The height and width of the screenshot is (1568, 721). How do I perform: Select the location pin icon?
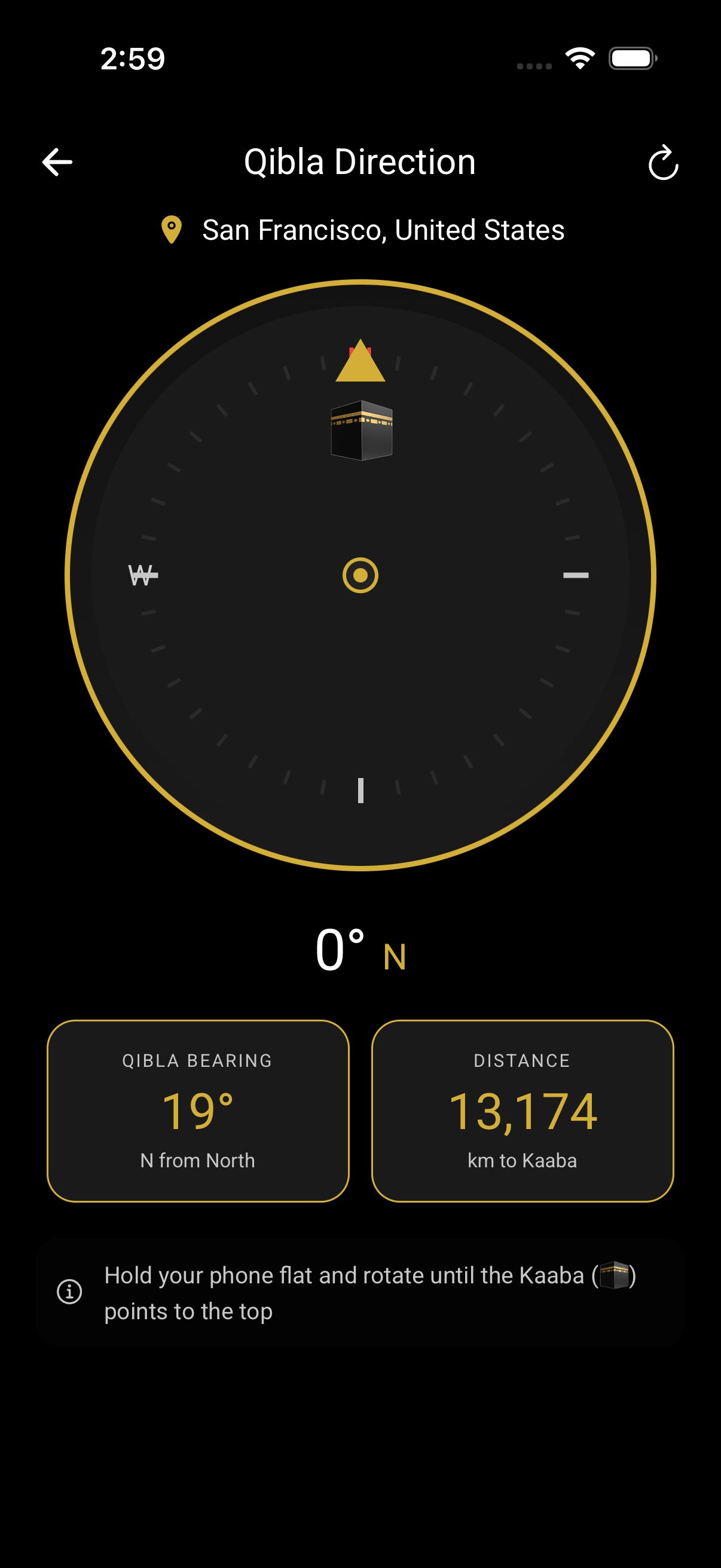[172, 230]
